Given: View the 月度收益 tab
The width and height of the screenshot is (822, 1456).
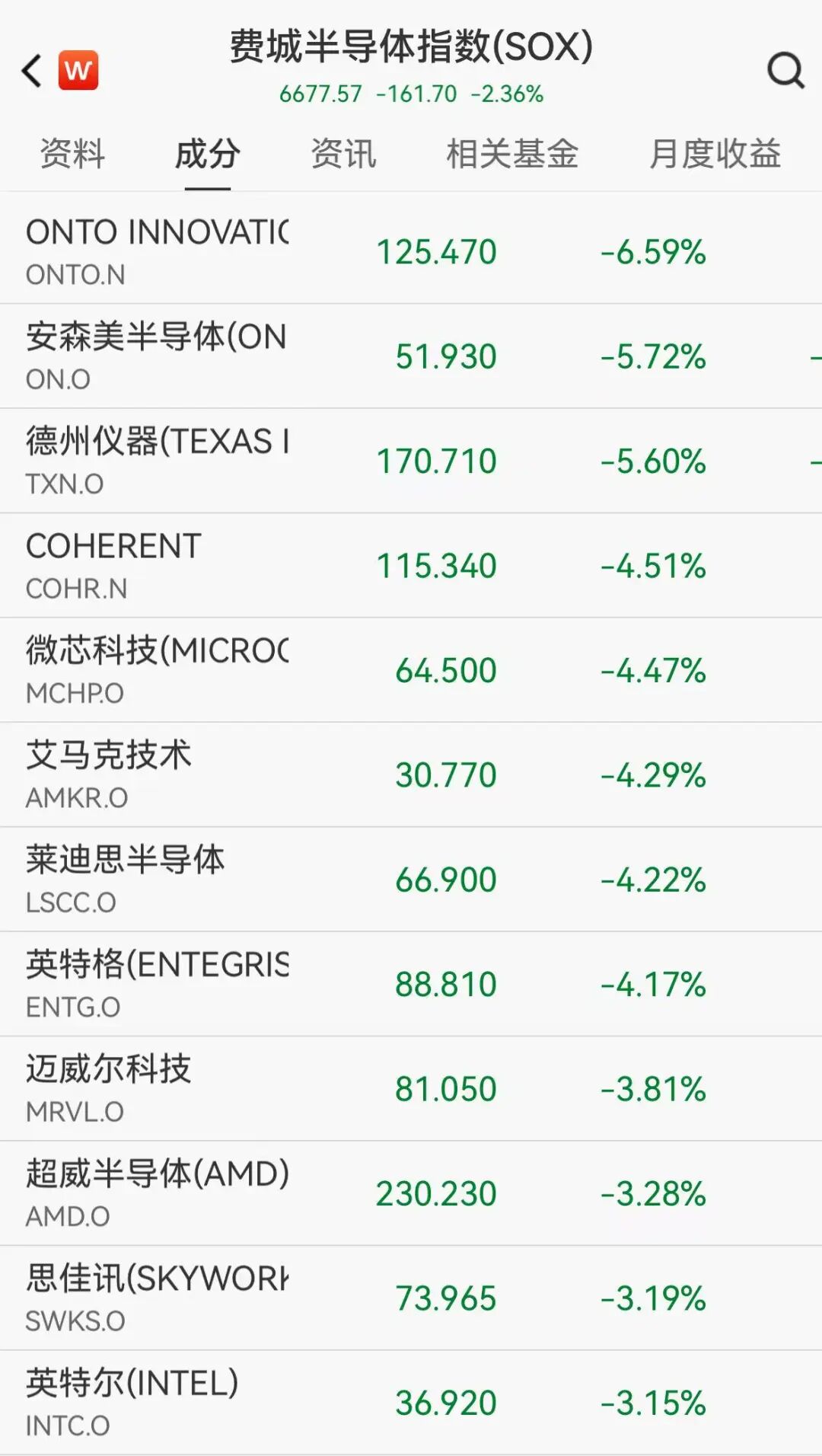Looking at the screenshot, I should point(715,154).
